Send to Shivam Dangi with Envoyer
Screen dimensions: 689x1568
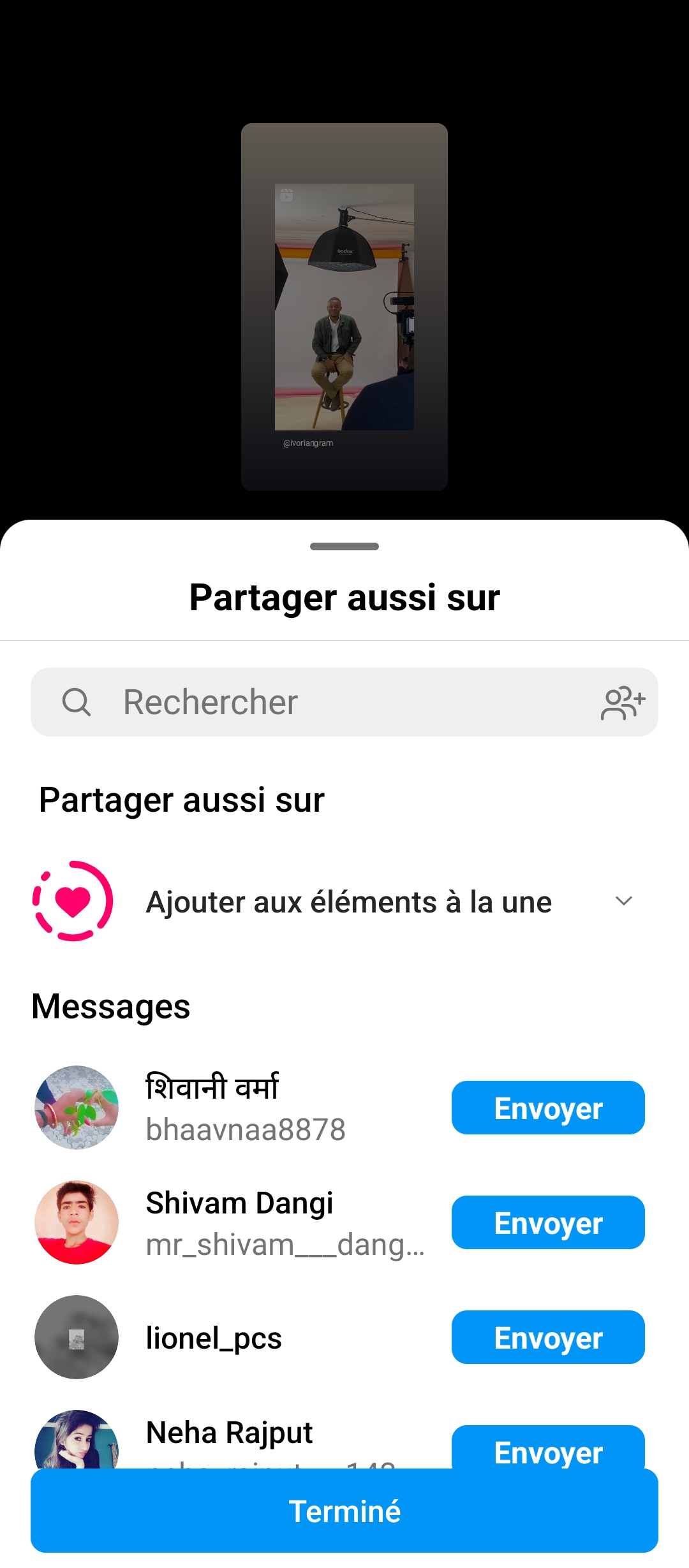(548, 1222)
